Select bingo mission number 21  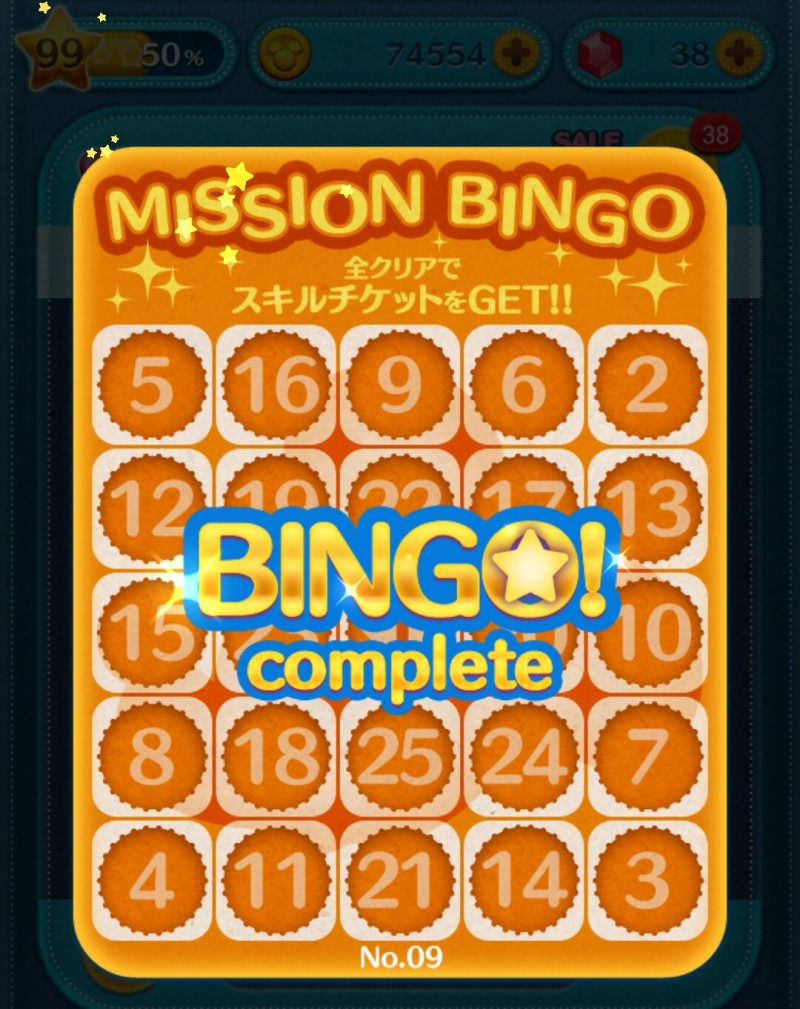click(400, 880)
